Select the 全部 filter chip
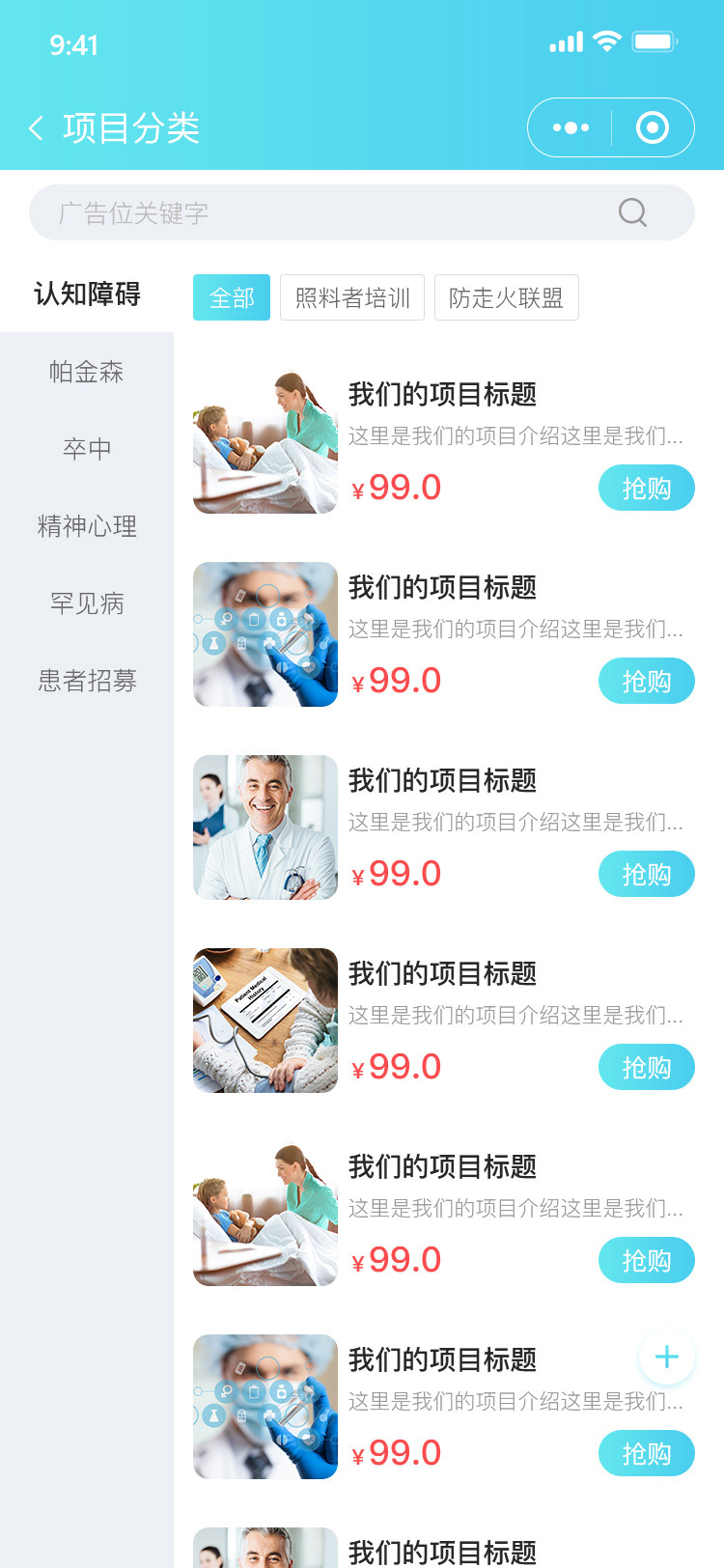The image size is (724, 1568). click(232, 297)
